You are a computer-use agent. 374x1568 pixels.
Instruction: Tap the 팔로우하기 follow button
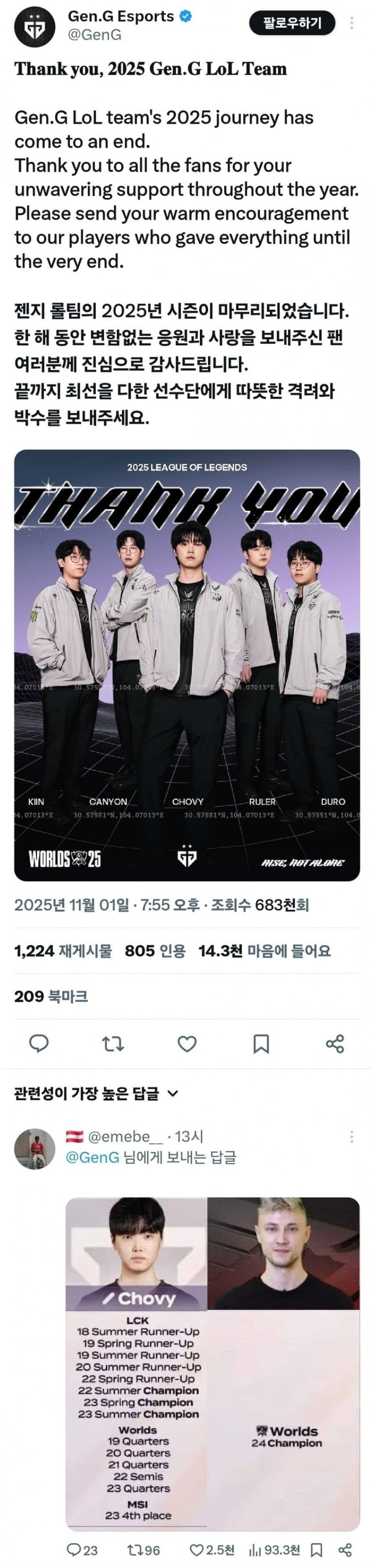click(292, 24)
